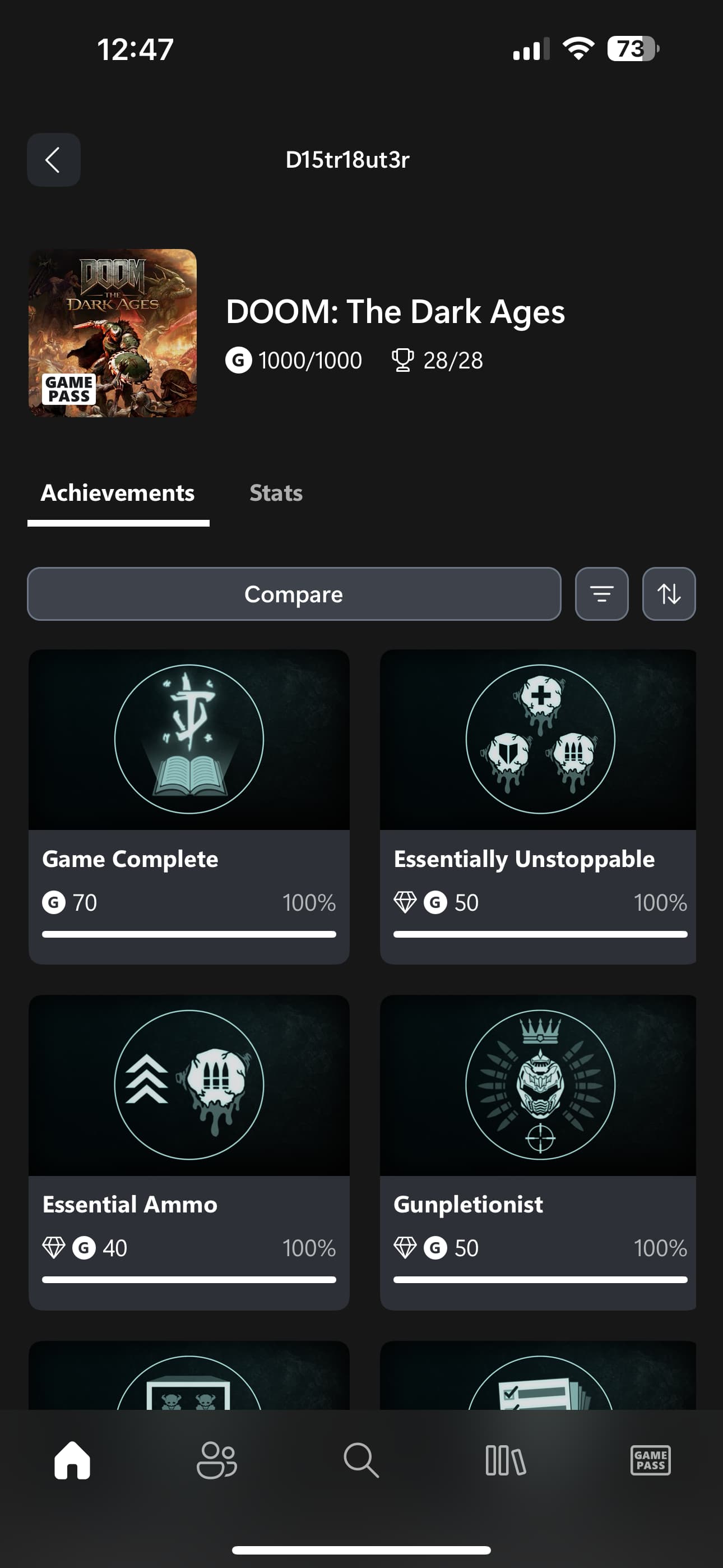Switch to the Stats tab
The height and width of the screenshot is (1568, 723).
(276, 493)
